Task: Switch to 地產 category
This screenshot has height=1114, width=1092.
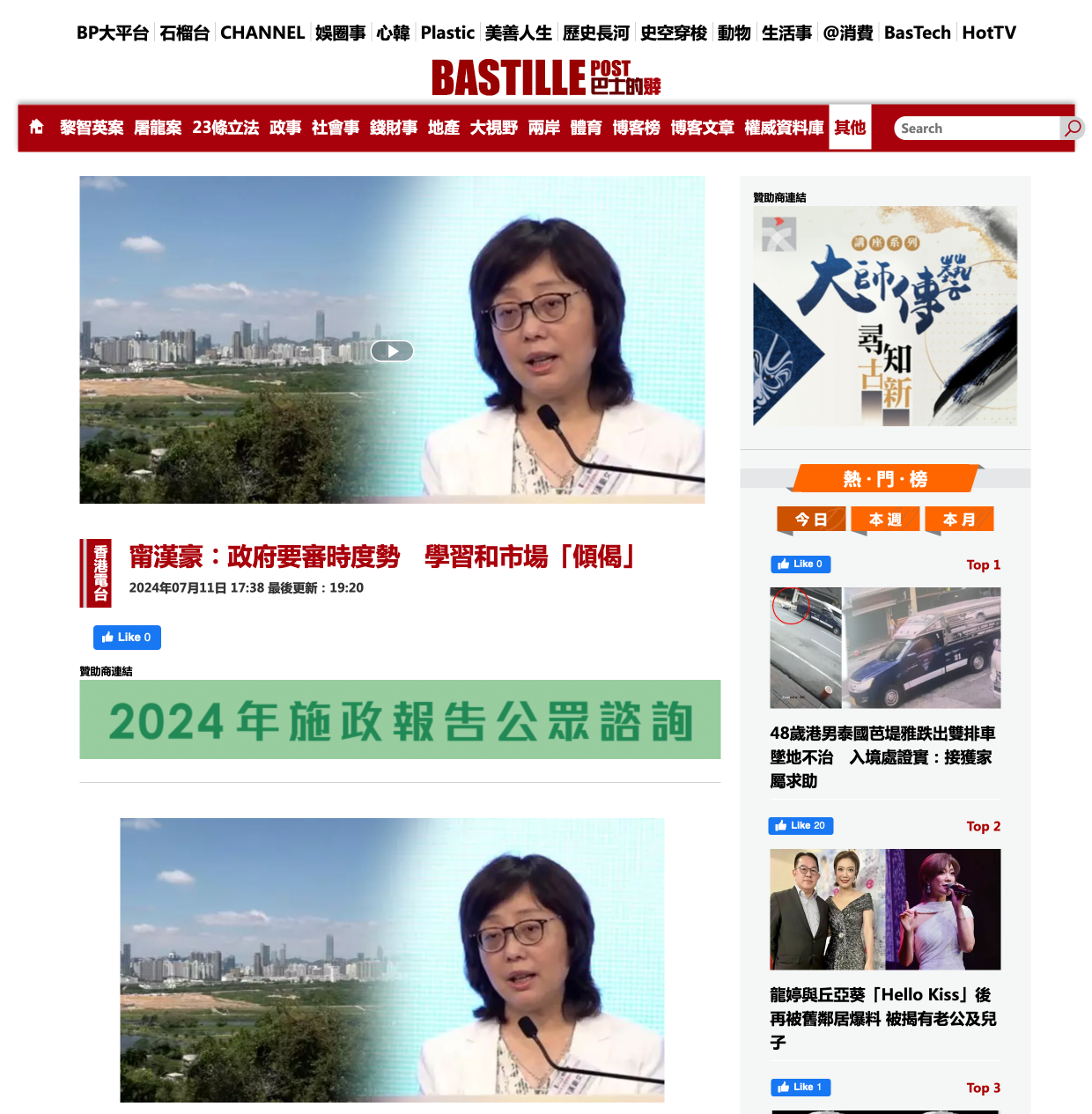Action: coord(444,128)
